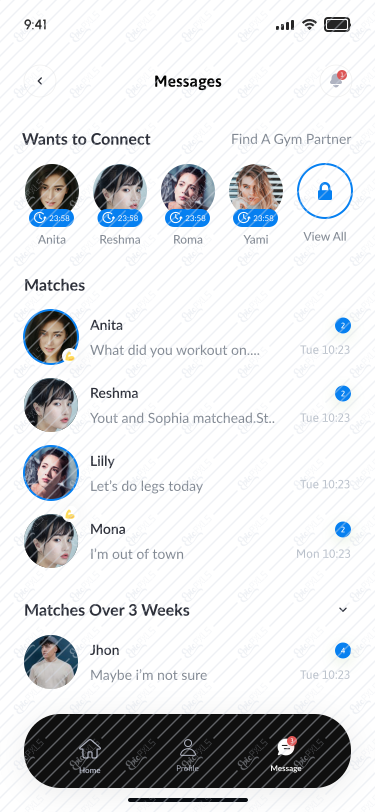This screenshot has width=375, height=812.
Task: Open the notifications bell
Action: pos(336,81)
